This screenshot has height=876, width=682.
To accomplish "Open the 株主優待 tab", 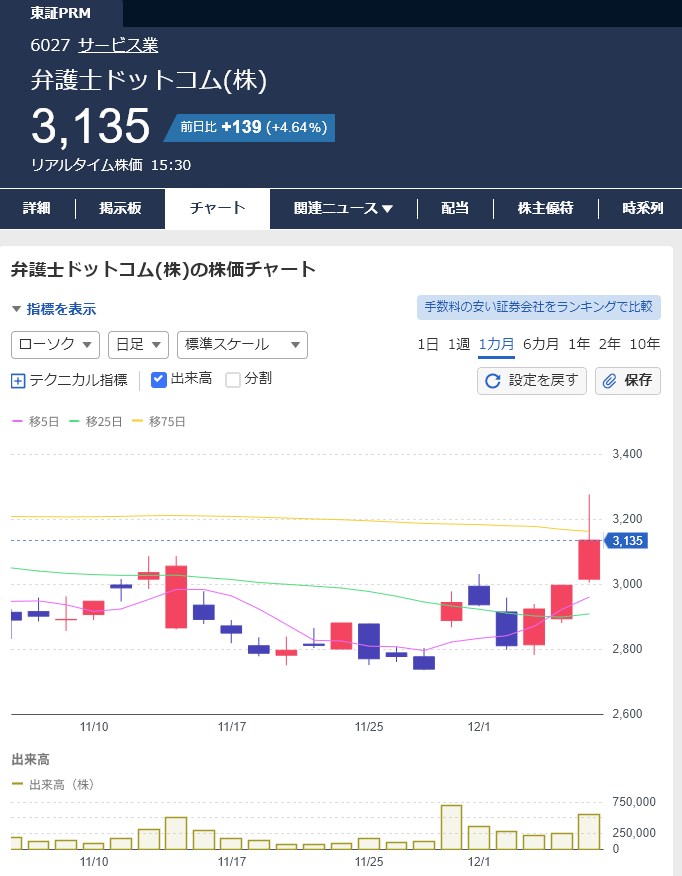I will tap(545, 209).
